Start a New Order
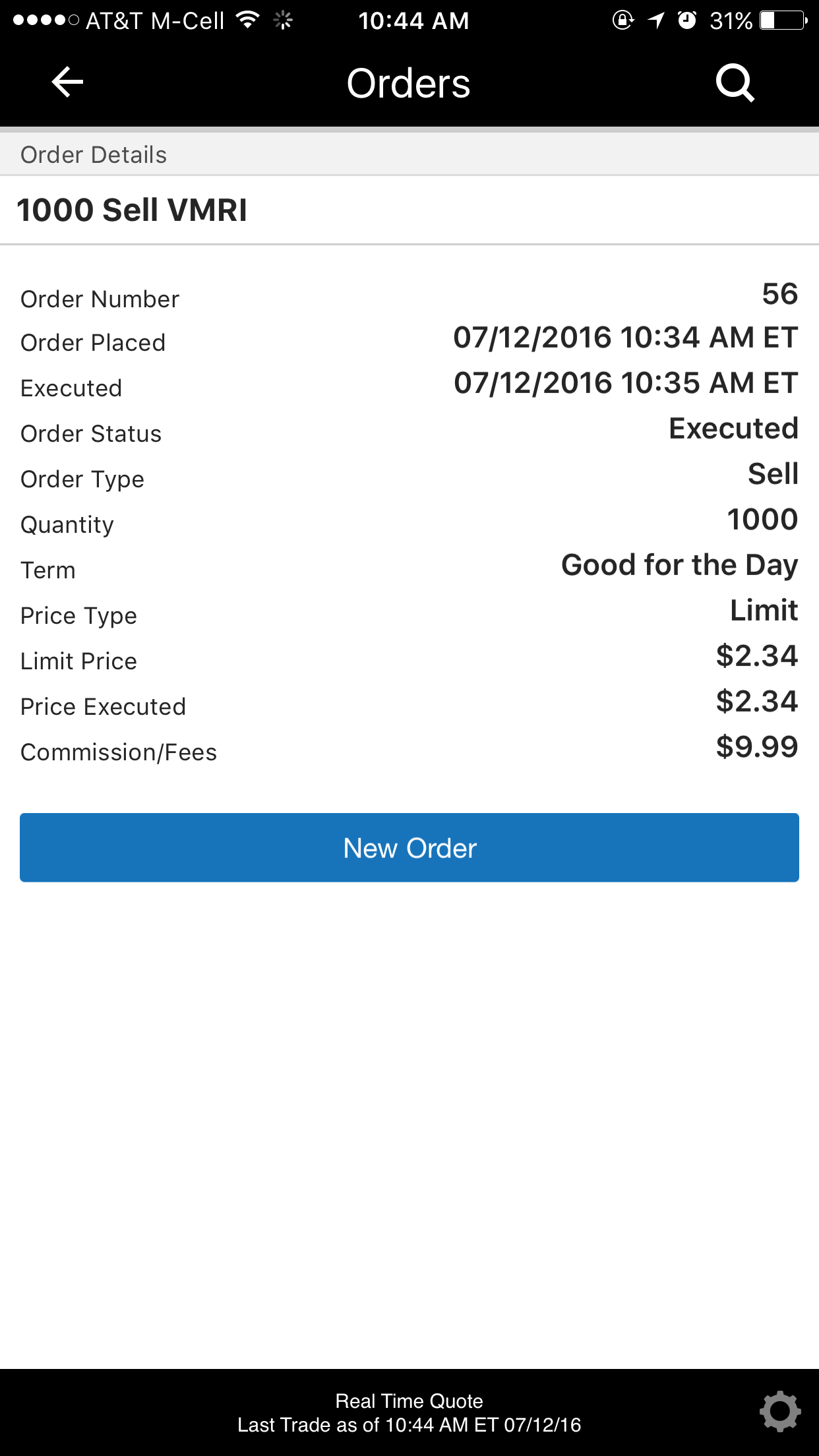 [x=409, y=847]
